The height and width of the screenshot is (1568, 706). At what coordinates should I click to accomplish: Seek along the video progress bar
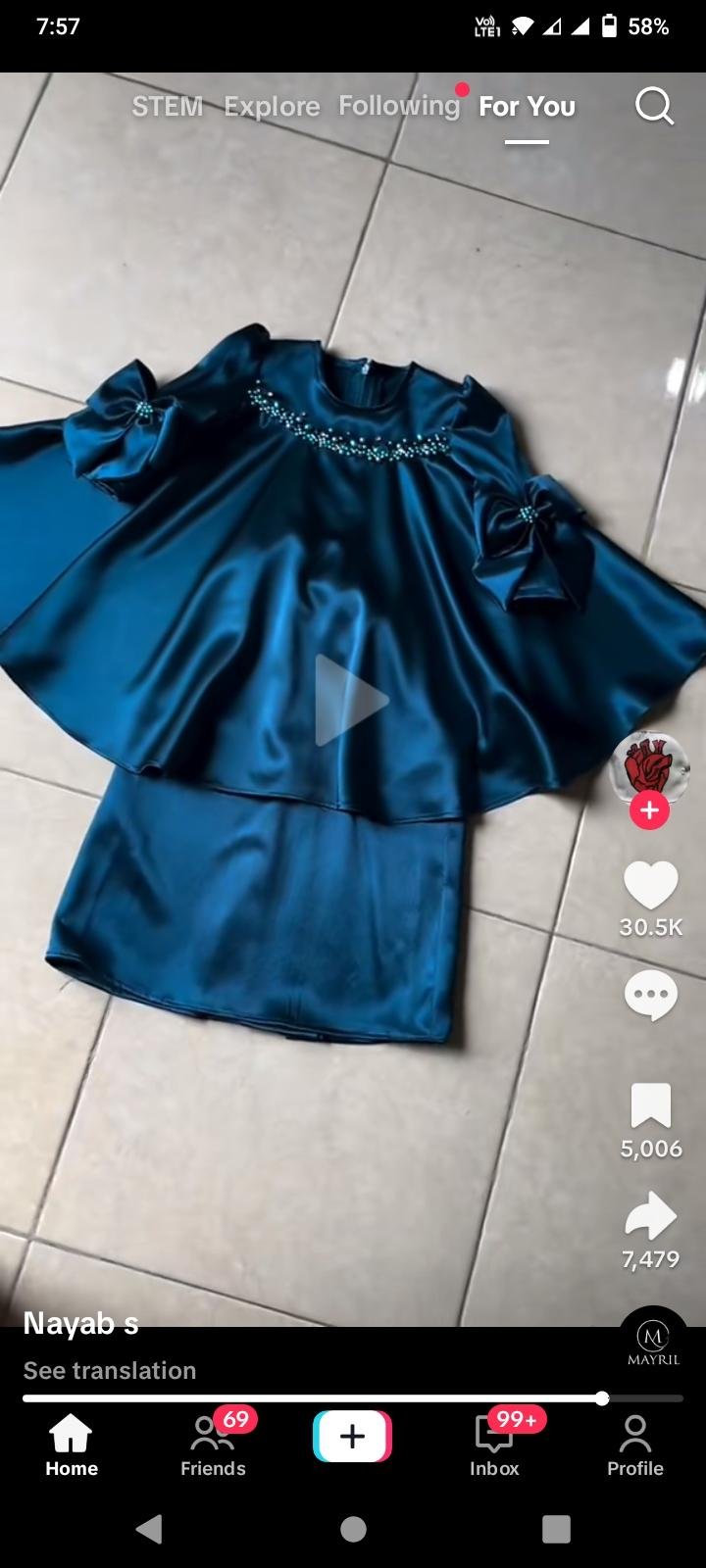353,1398
